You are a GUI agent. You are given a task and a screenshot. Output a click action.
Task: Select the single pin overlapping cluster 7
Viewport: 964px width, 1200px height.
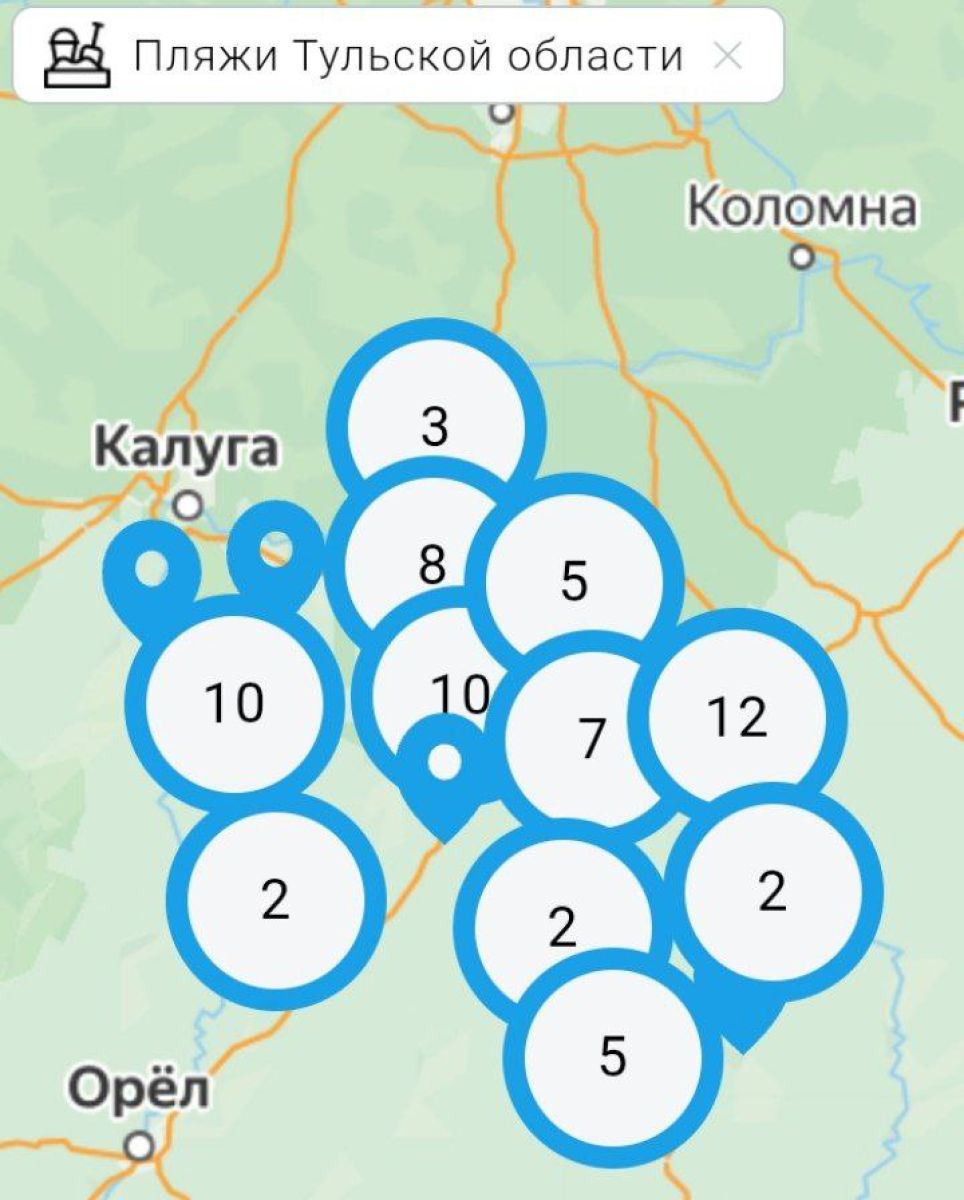tap(444, 763)
